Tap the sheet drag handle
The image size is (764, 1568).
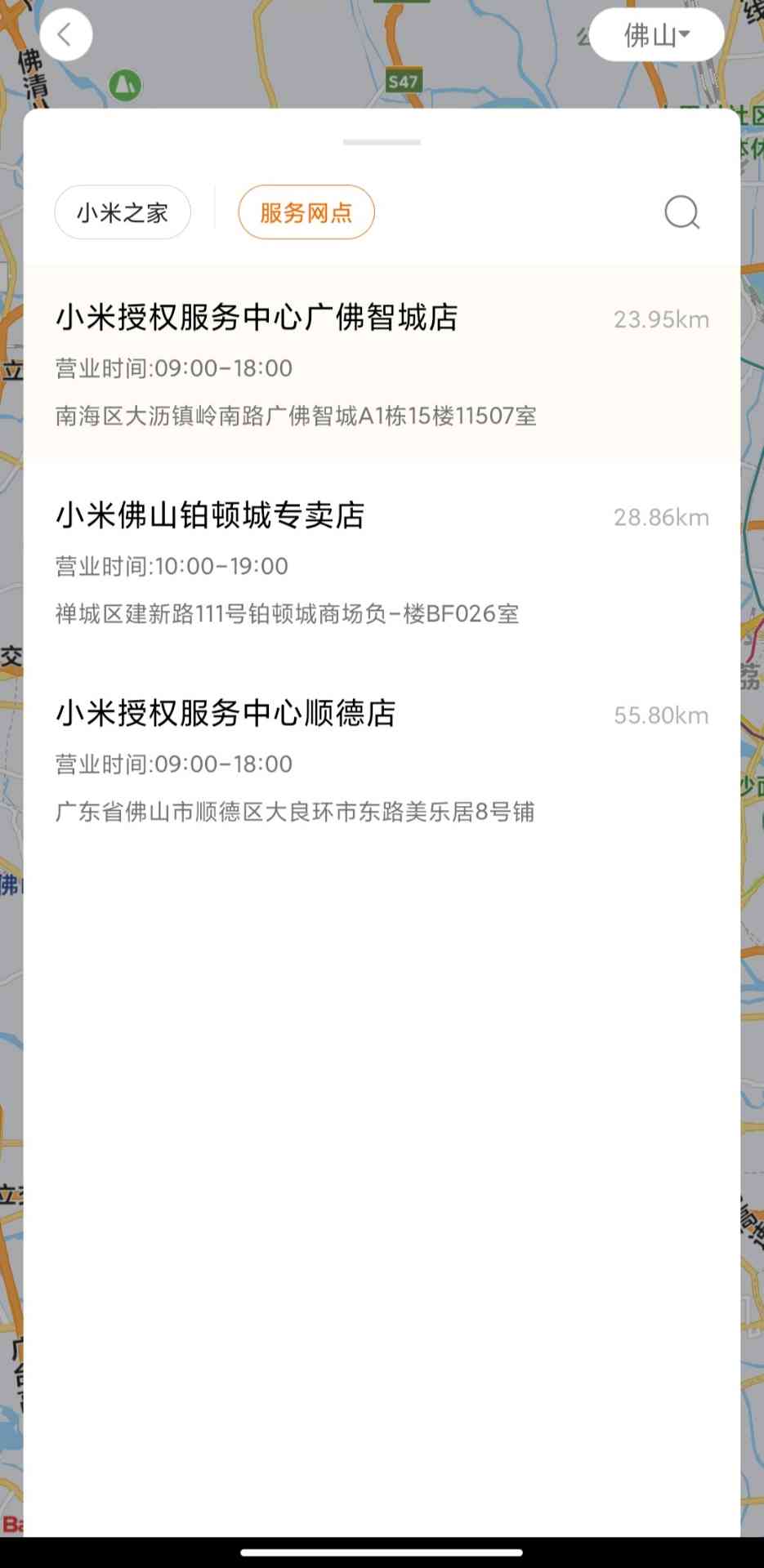[382, 142]
